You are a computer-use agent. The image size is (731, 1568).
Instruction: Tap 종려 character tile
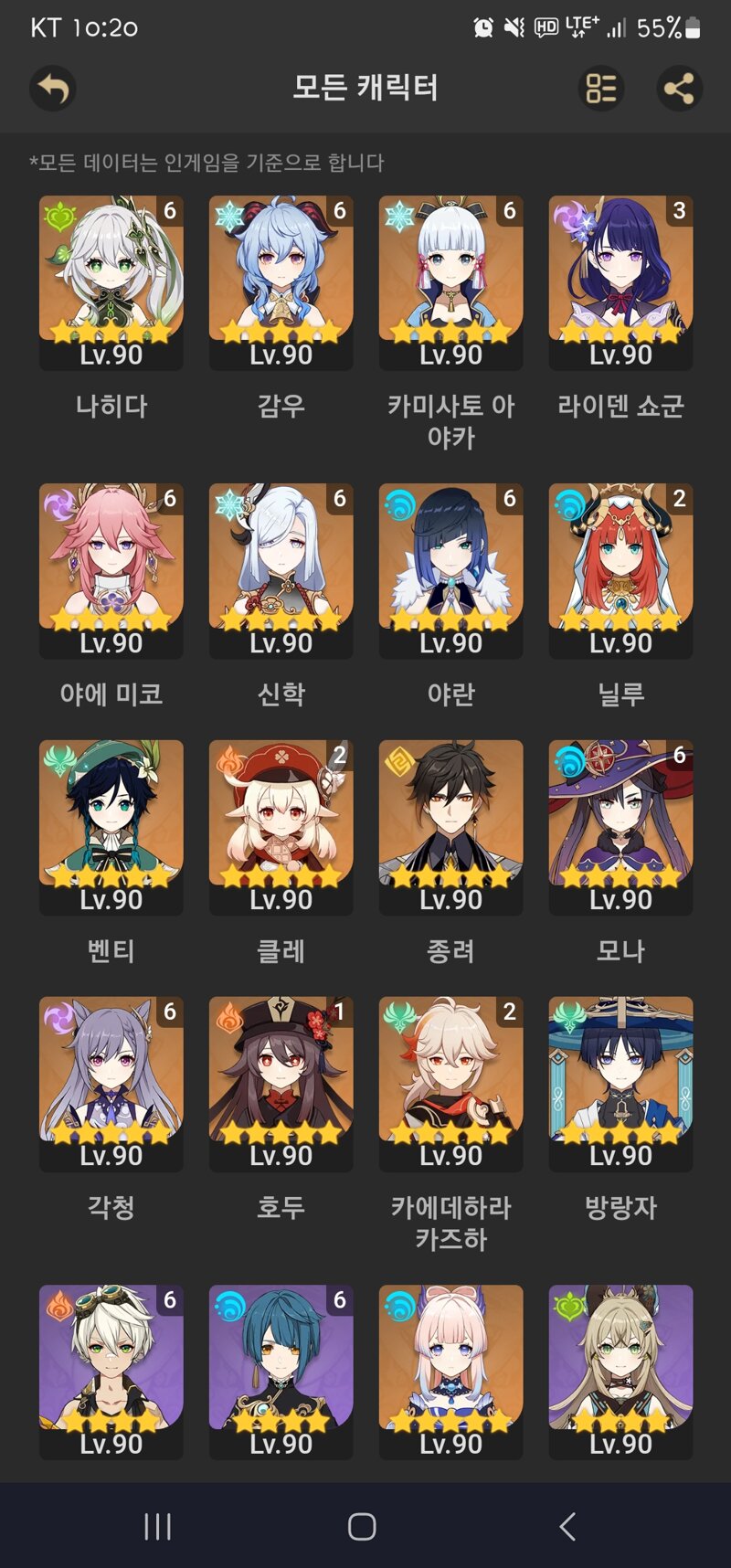point(451,828)
